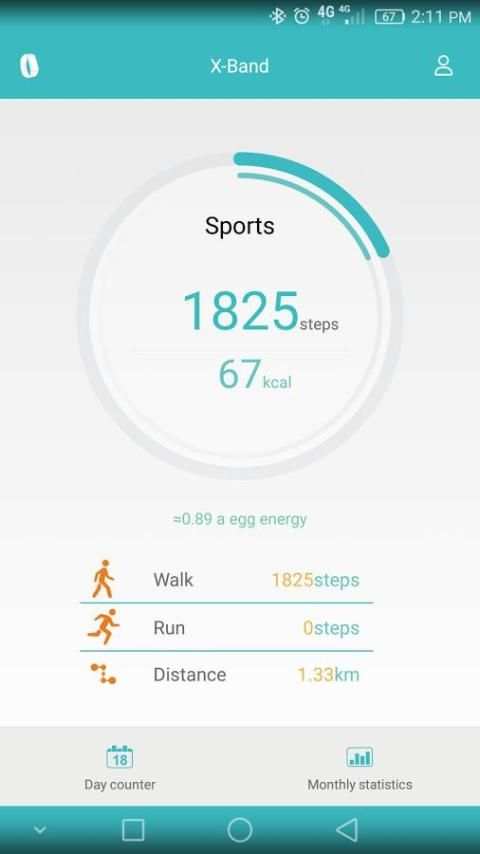The width and height of the screenshot is (480, 854).
Task: Go back with the system back button
Action: point(347,830)
